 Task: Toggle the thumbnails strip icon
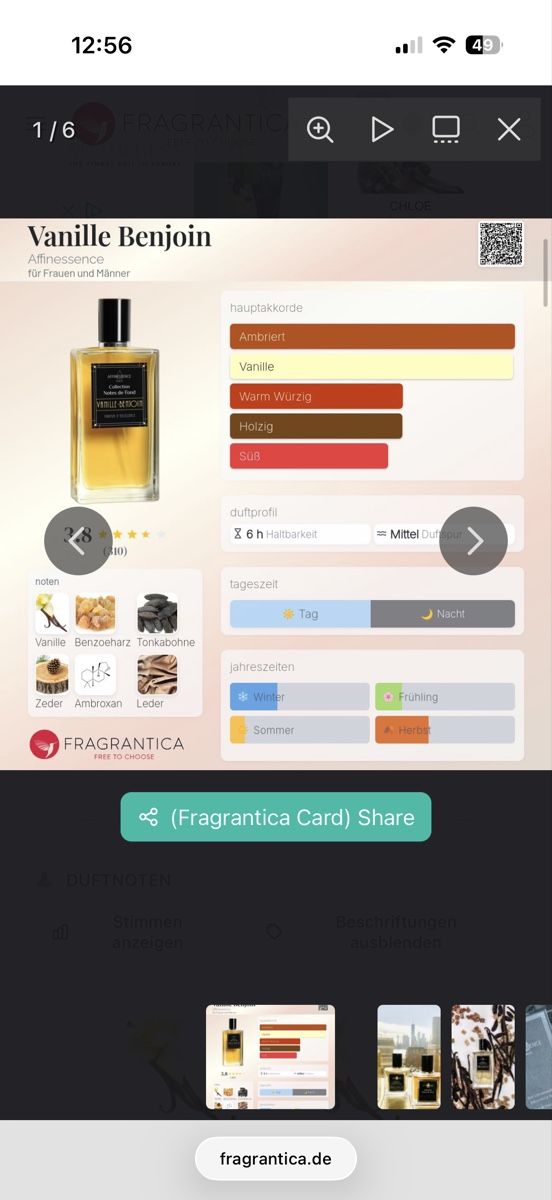[x=446, y=129]
